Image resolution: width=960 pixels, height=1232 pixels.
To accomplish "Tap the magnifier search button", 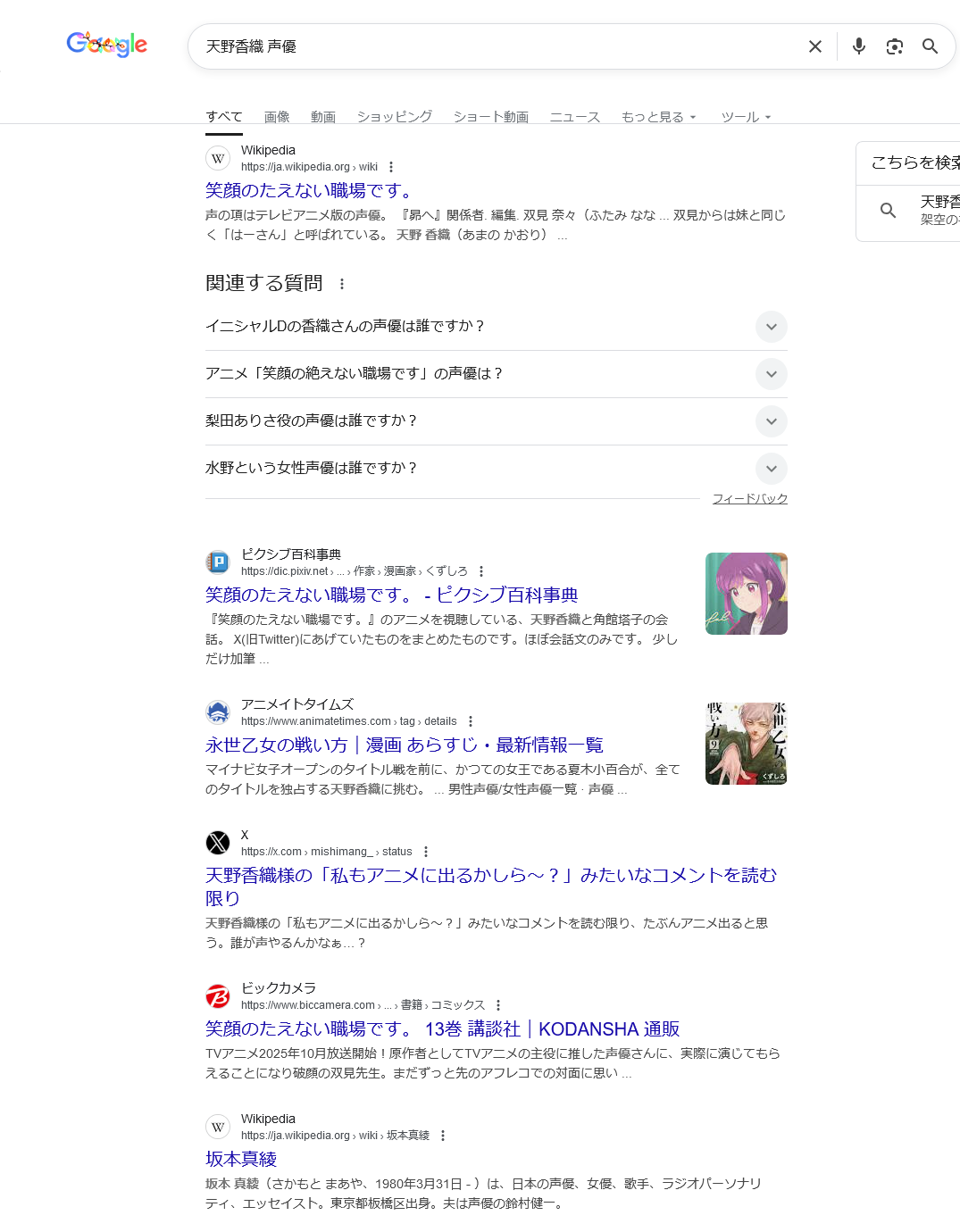I will pyautogui.click(x=930, y=46).
